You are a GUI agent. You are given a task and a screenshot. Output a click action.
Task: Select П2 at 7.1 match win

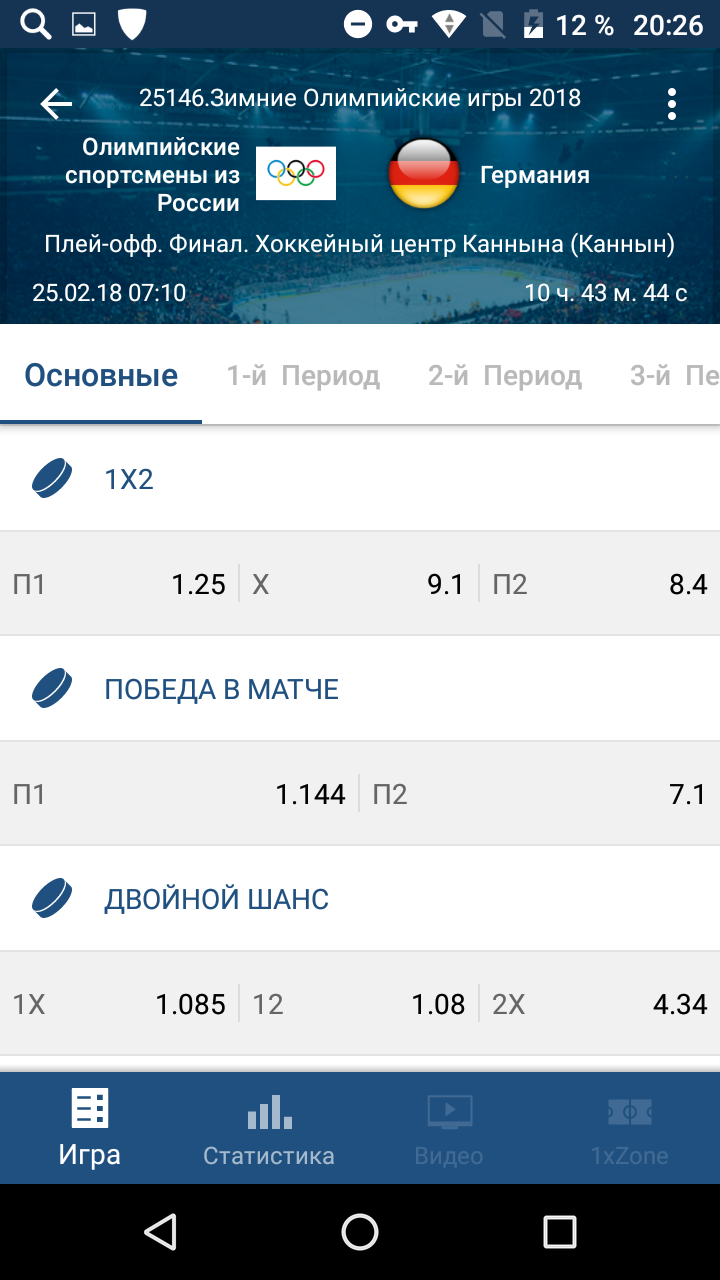click(540, 794)
